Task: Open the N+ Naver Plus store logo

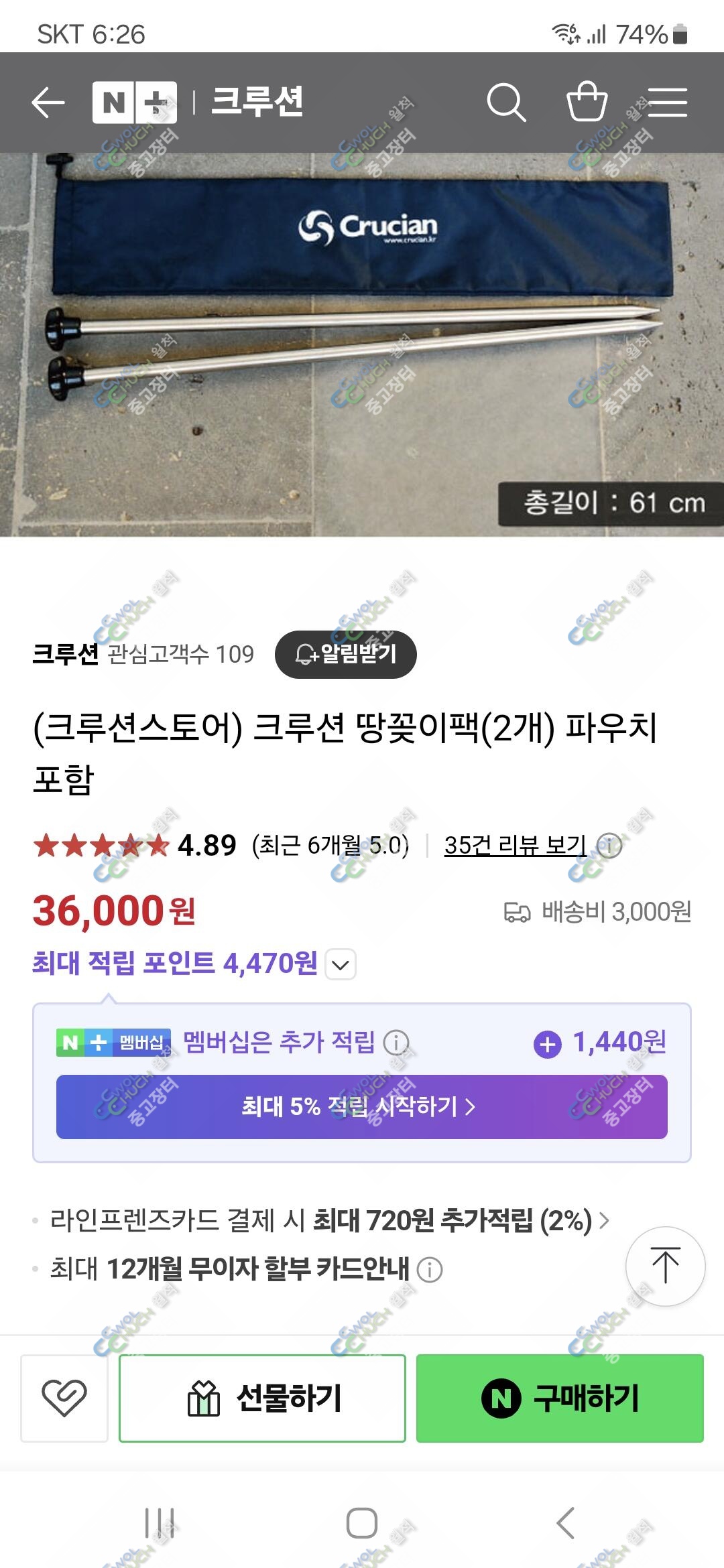Action: [135, 103]
